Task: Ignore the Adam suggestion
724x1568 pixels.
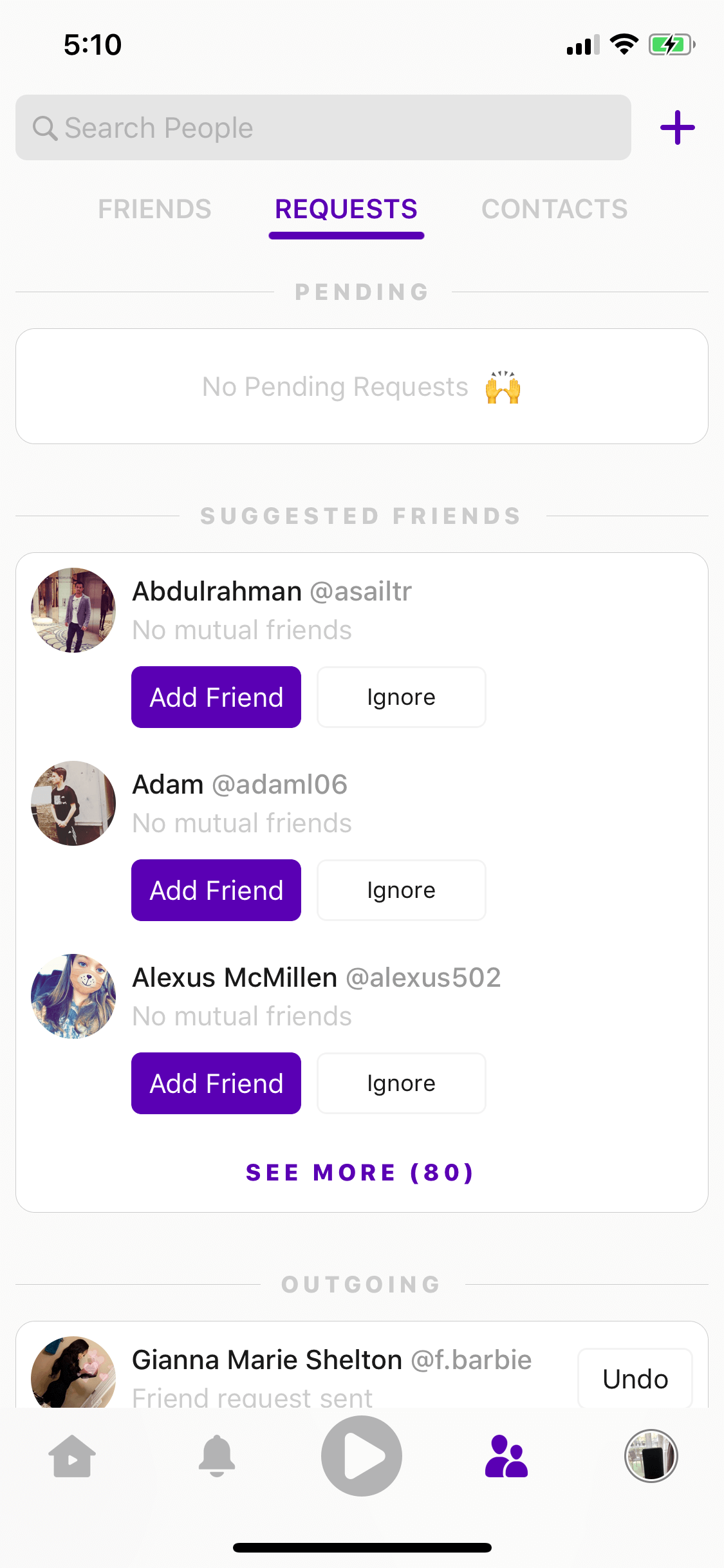Action: pyautogui.click(x=402, y=890)
